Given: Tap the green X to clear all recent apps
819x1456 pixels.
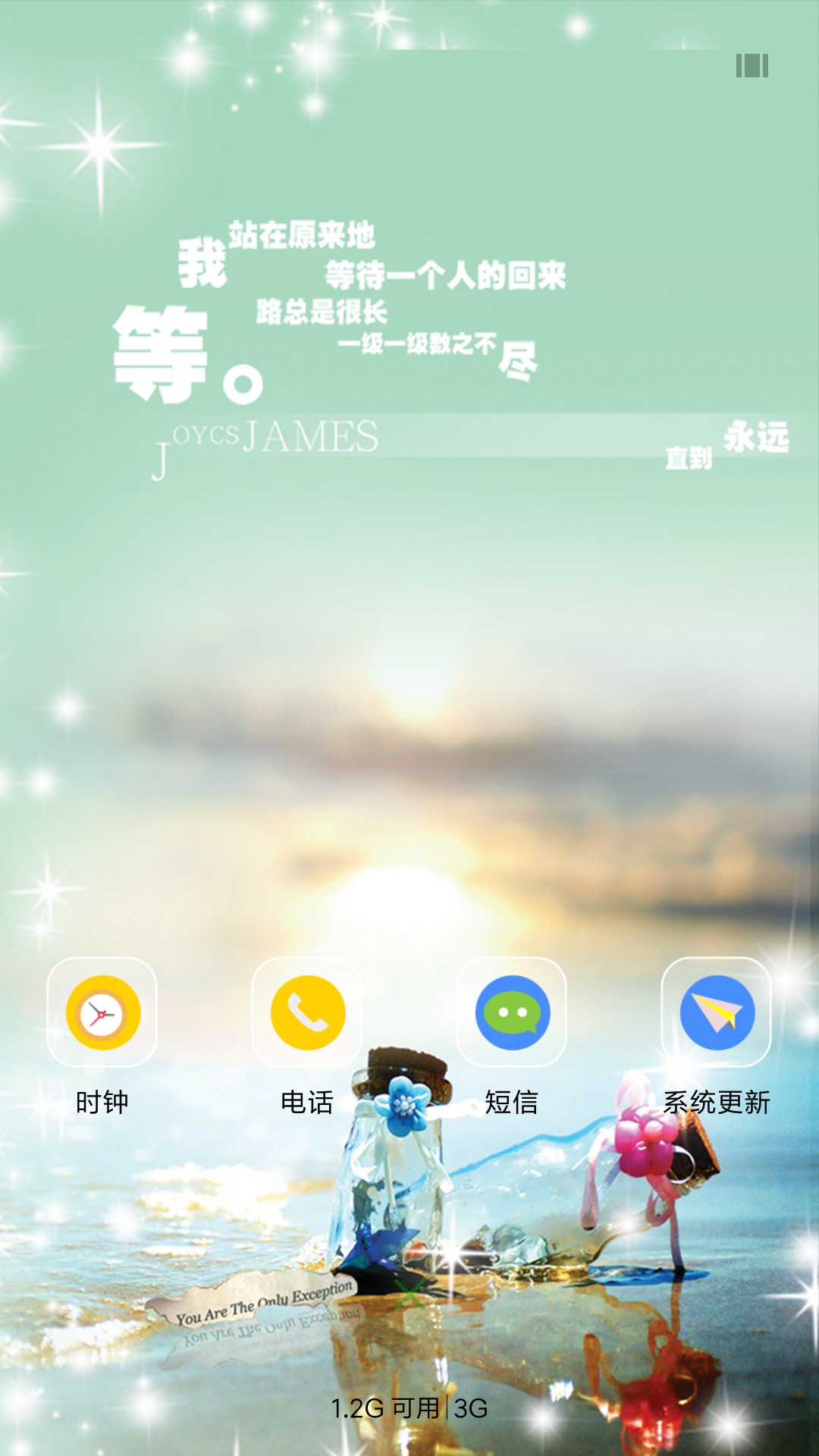Looking at the screenshot, I should 409,1294.
